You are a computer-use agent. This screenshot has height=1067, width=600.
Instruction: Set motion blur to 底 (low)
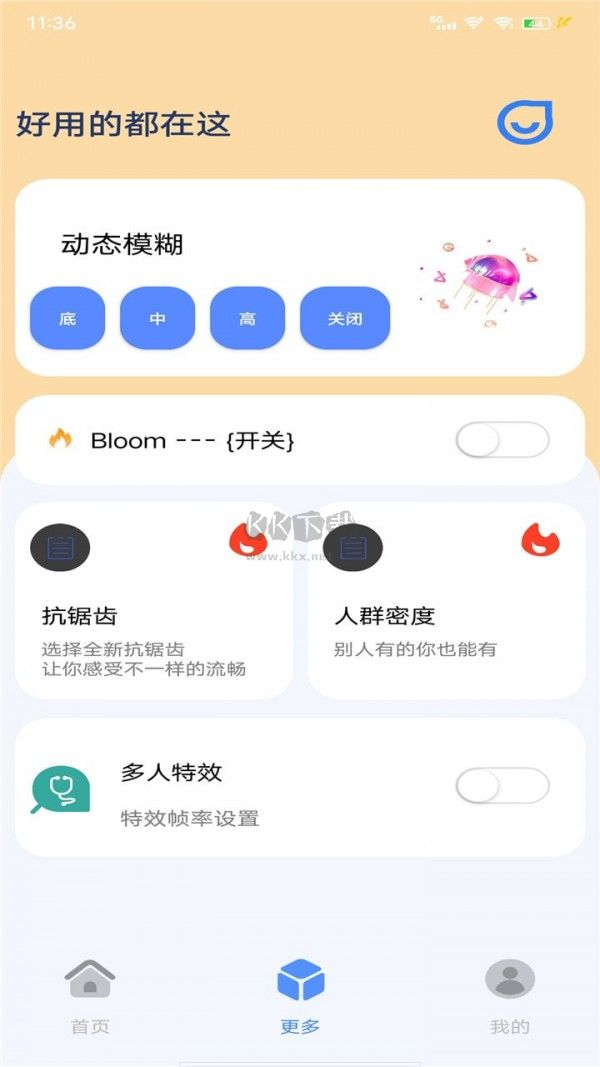pos(67,319)
